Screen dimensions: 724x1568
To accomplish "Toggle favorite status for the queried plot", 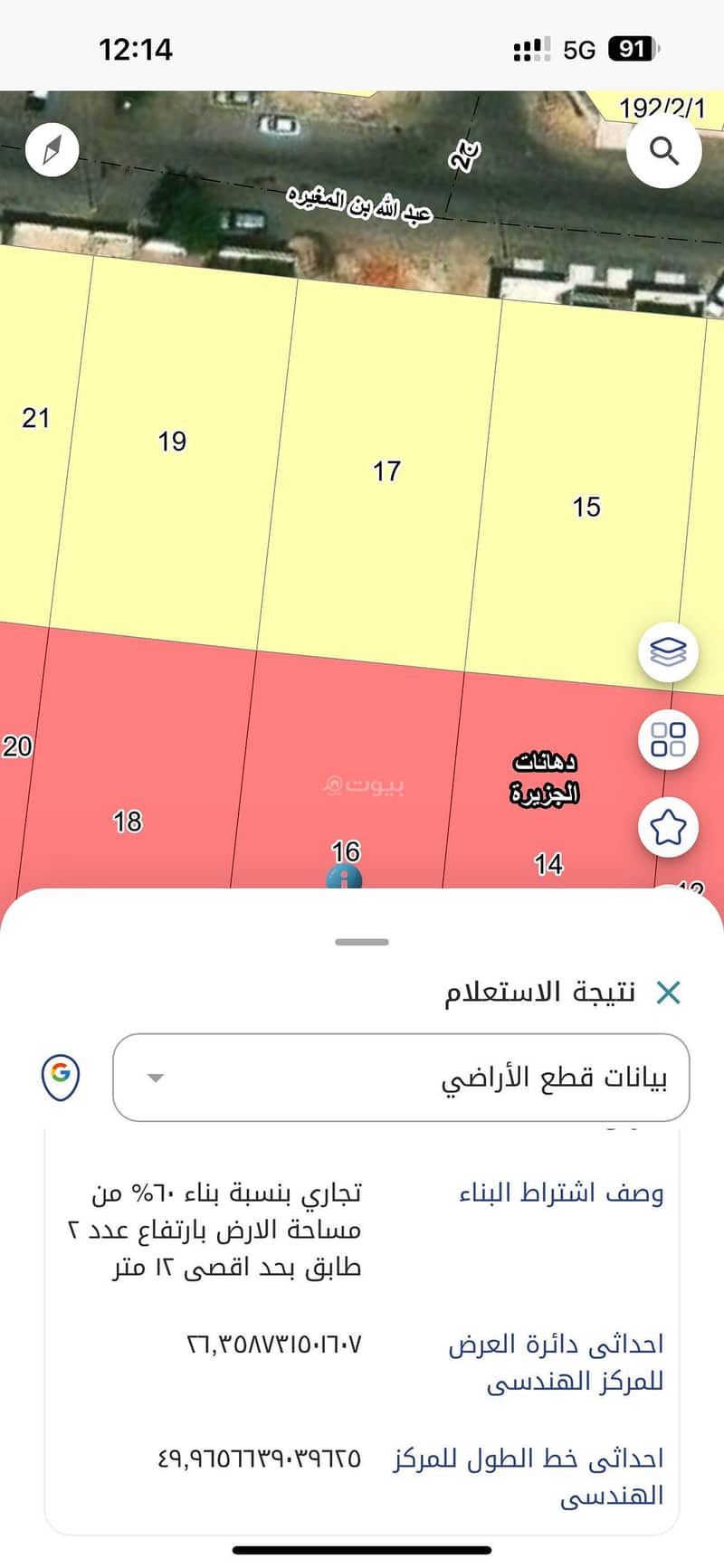I will [668, 825].
